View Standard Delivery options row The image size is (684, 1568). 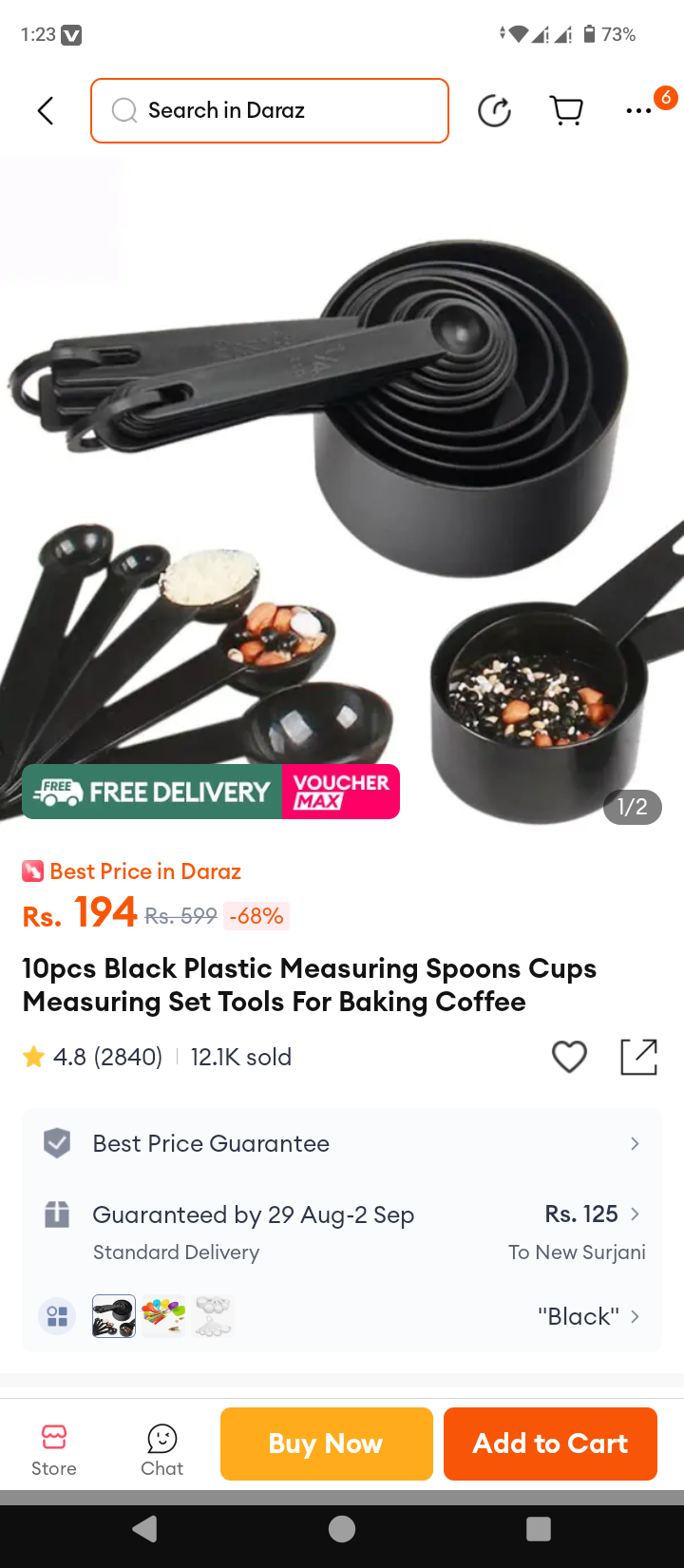[x=342, y=1232]
